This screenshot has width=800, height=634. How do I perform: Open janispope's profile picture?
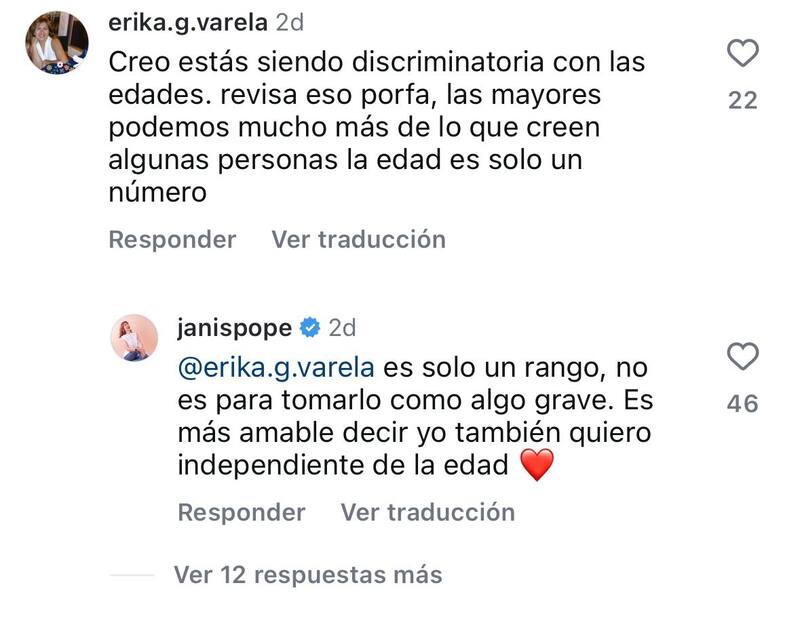(134, 337)
